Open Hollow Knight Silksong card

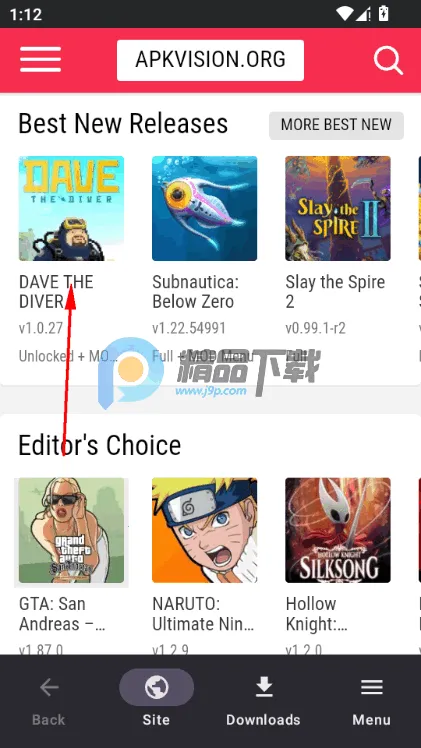pyautogui.click(x=338, y=565)
